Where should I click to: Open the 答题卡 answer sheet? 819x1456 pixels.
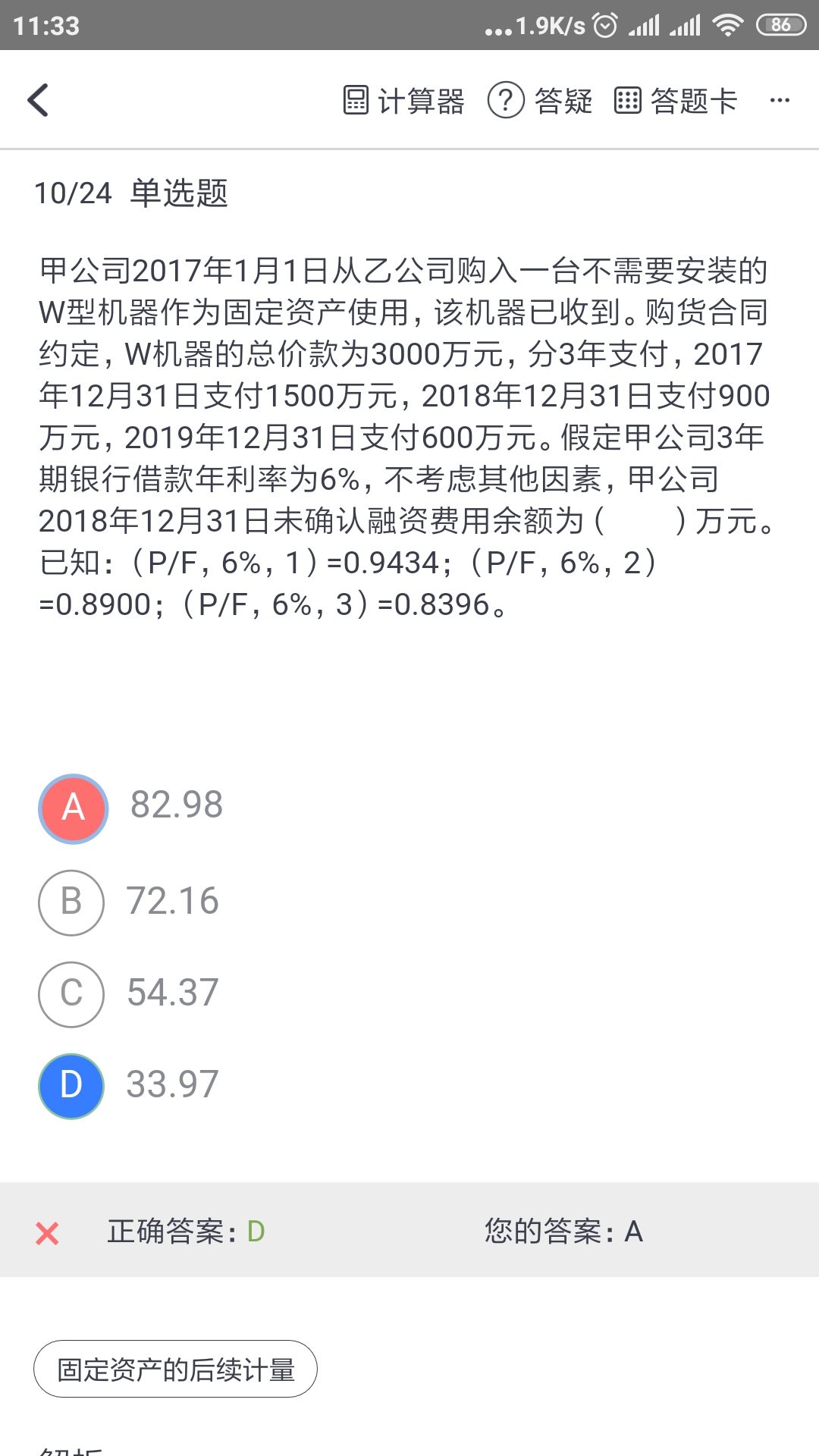(675, 101)
